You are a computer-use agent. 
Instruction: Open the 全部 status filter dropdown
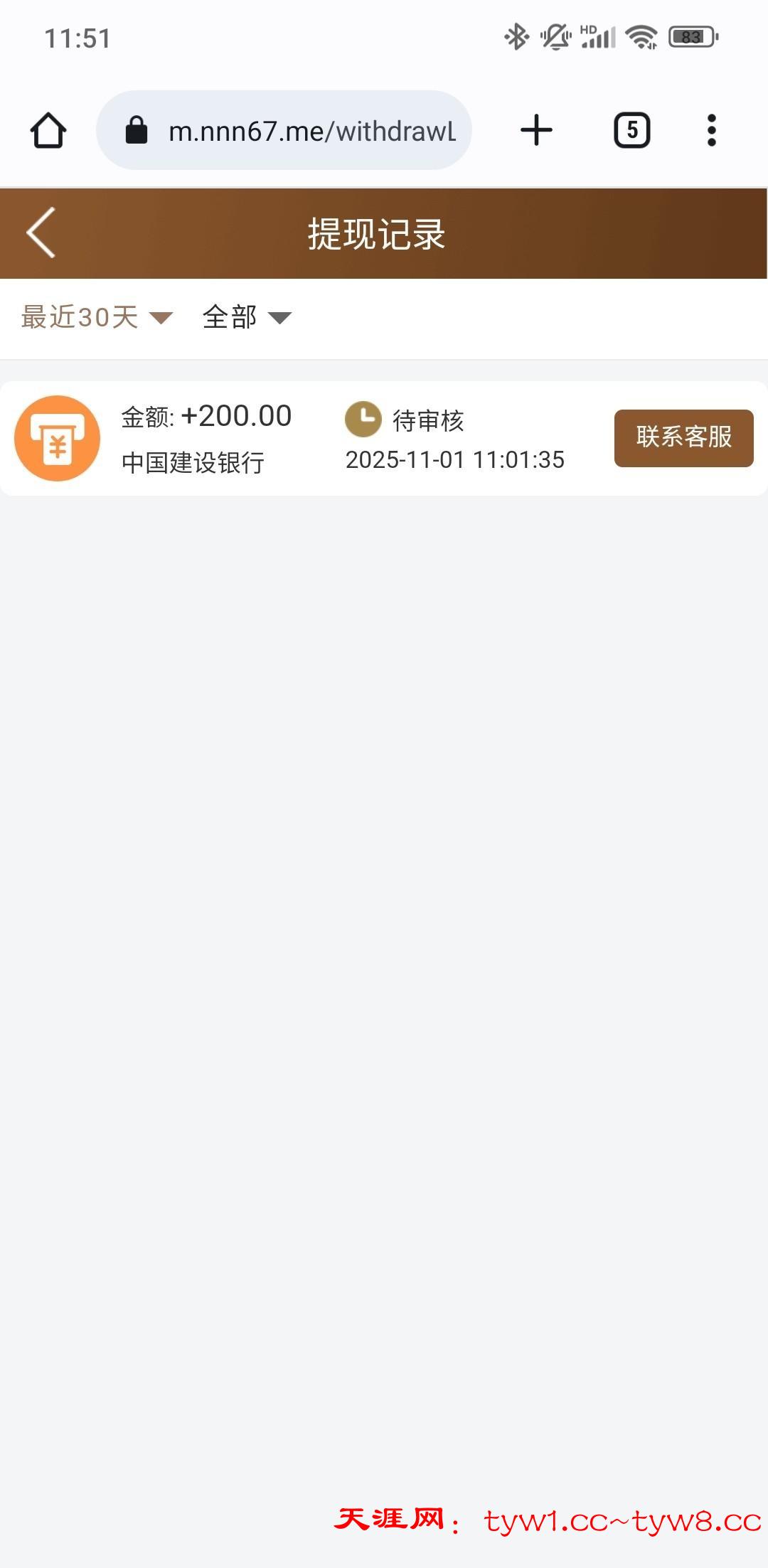[247, 317]
